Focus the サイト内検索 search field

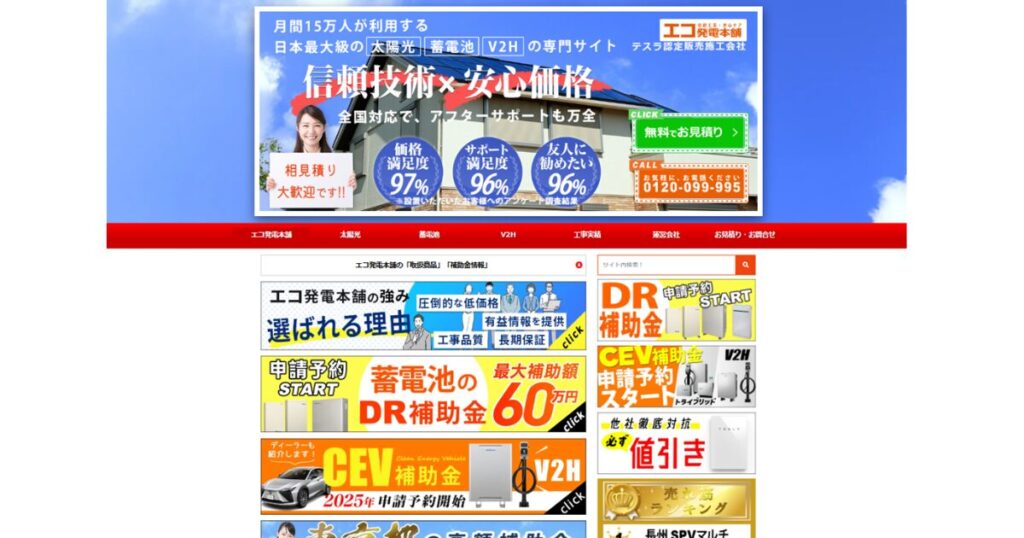666,265
